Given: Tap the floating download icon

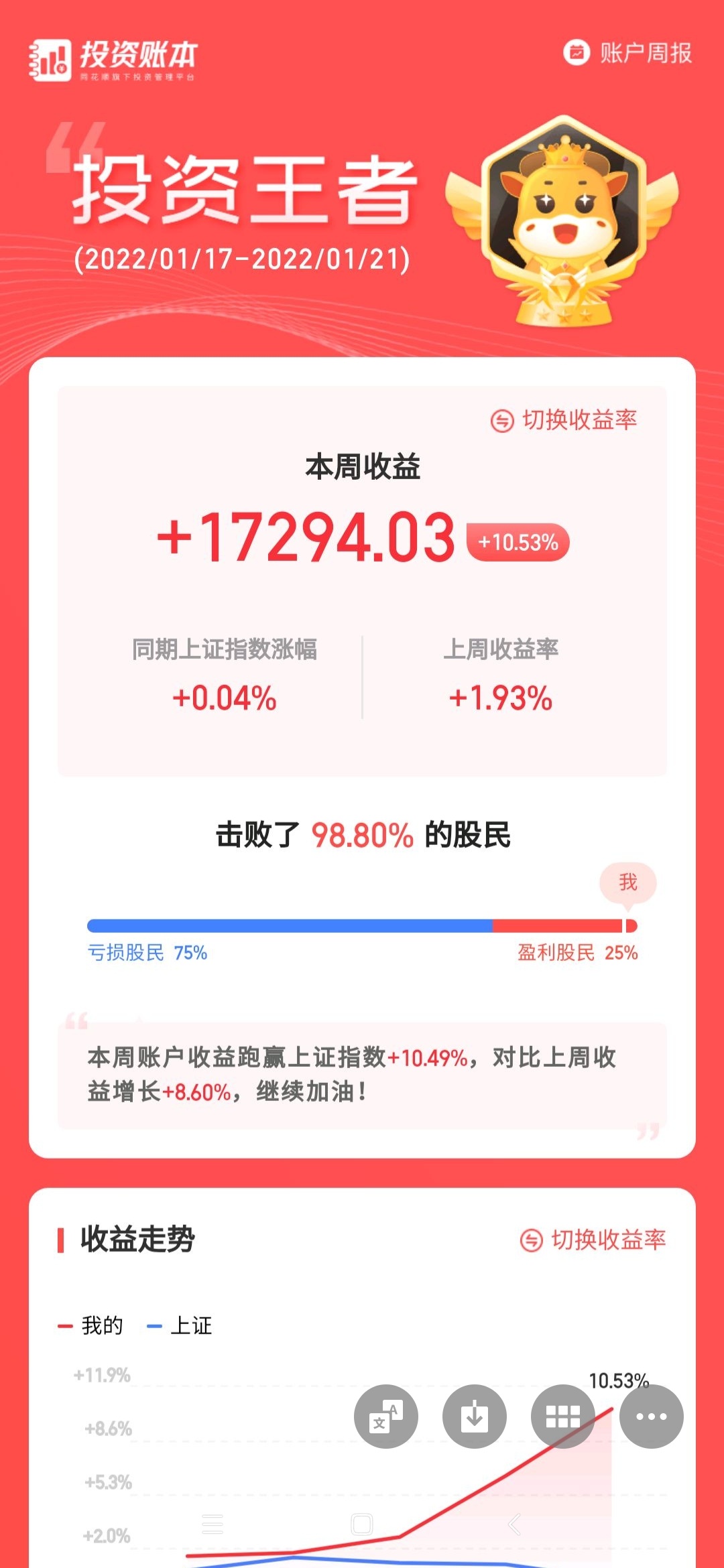Looking at the screenshot, I should 475,1417.
